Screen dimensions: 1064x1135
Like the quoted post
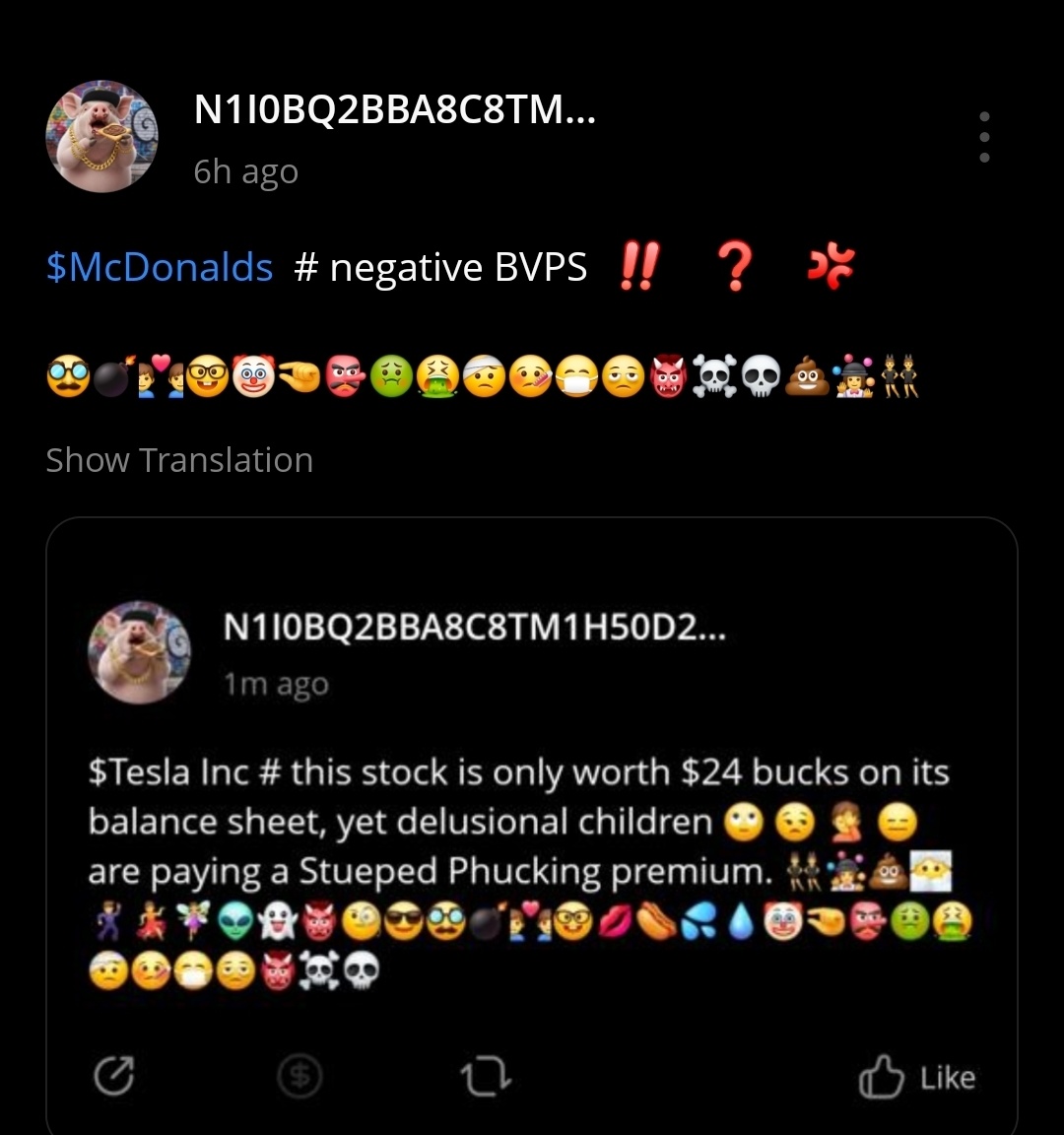pyautogui.click(x=917, y=1077)
